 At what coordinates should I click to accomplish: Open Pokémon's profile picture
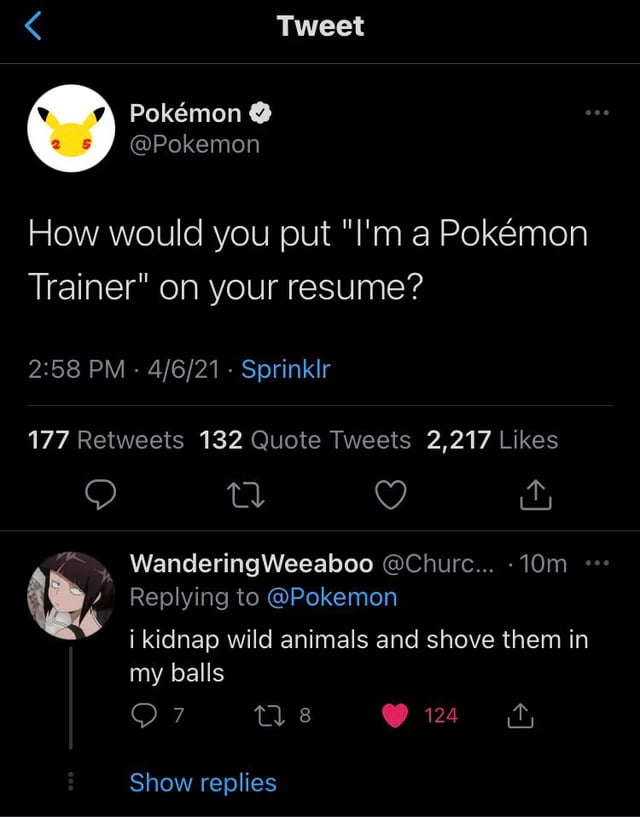69,128
